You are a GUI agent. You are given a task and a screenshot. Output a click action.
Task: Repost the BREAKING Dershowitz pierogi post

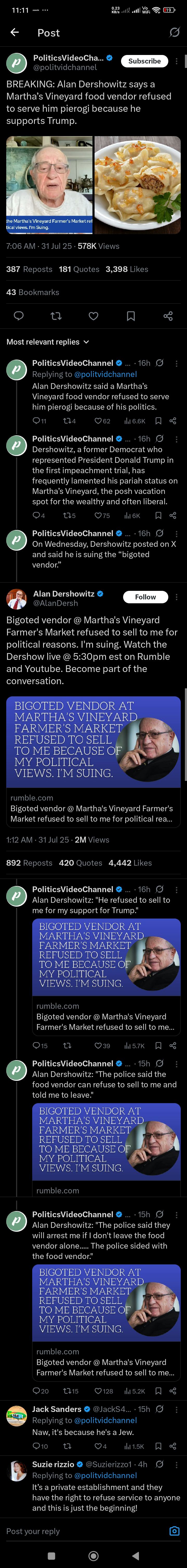point(56,316)
